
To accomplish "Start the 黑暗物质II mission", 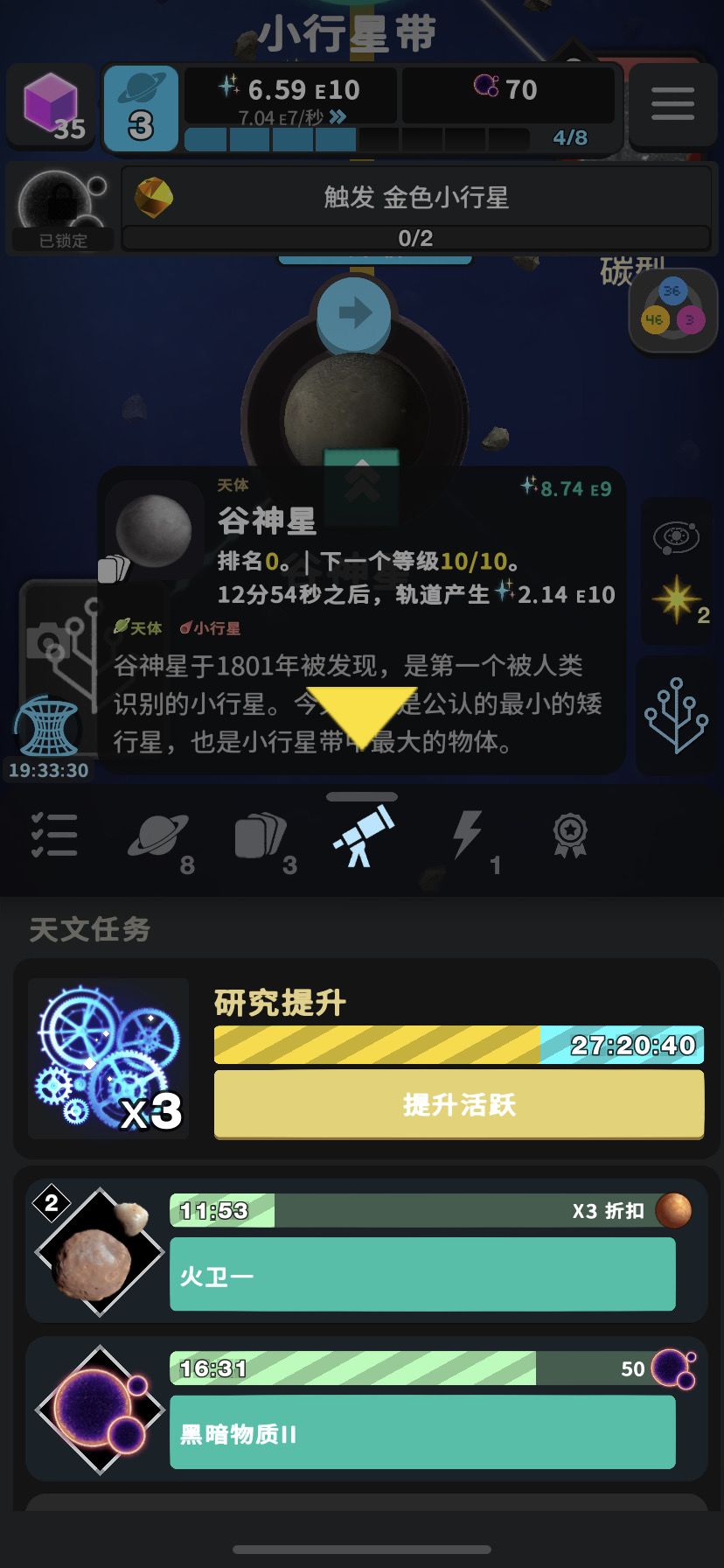I will coord(422,1431).
